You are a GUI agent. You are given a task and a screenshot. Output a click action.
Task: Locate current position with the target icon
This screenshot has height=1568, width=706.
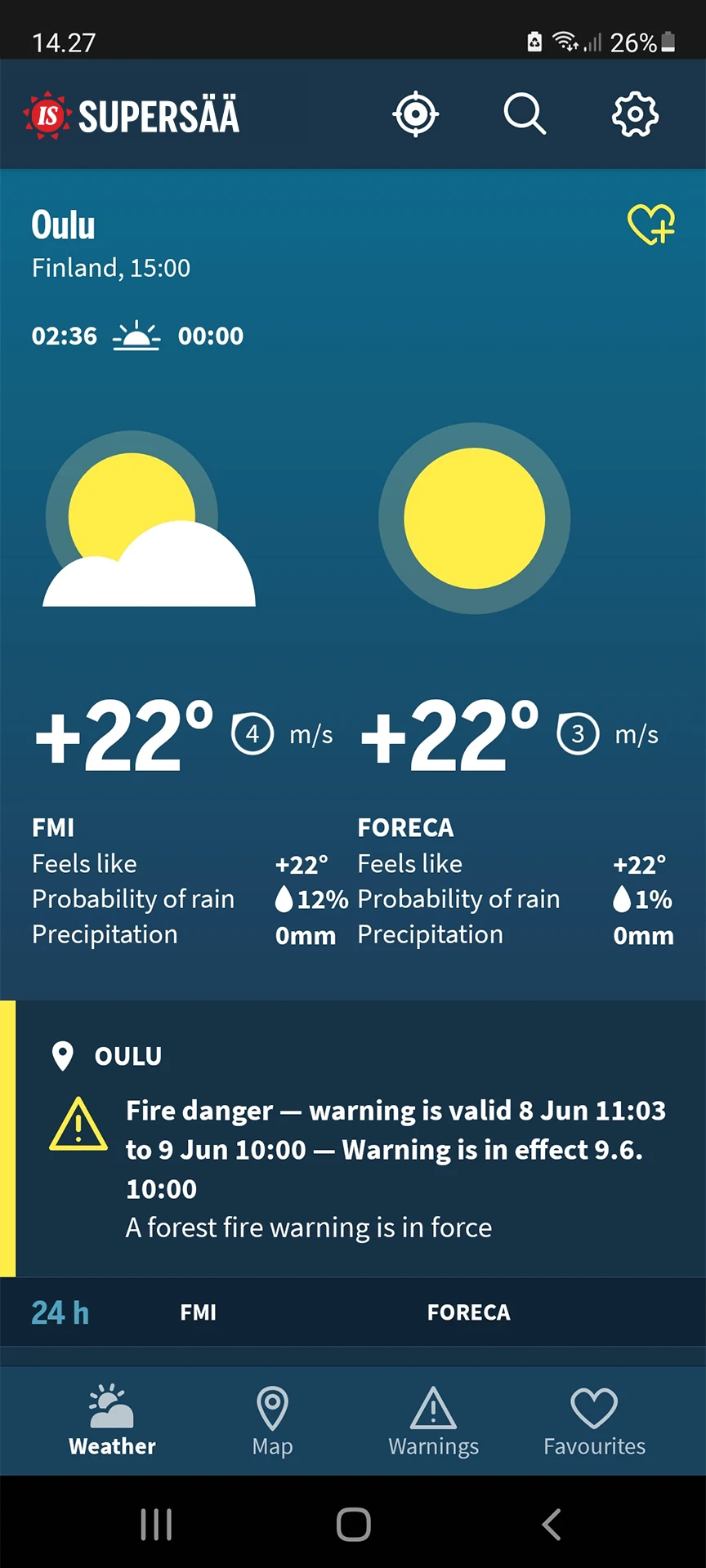click(416, 114)
